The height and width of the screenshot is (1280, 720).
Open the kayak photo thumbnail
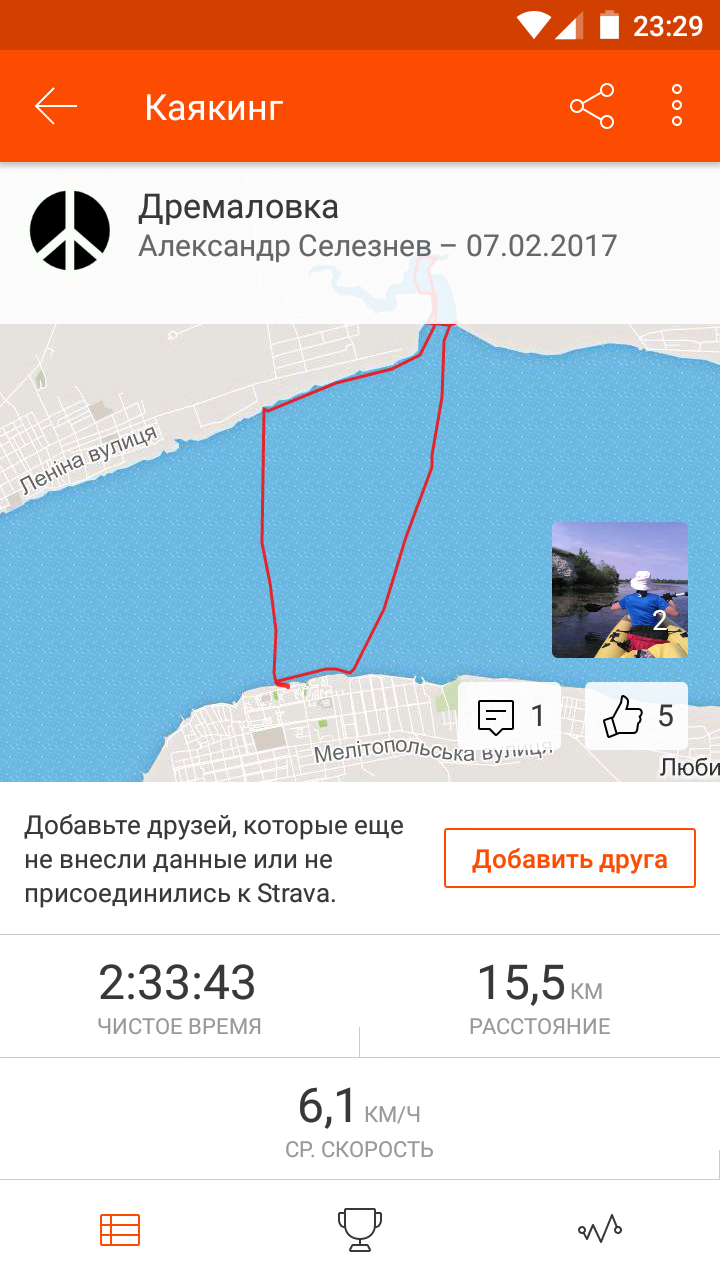pyautogui.click(x=620, y=590)
